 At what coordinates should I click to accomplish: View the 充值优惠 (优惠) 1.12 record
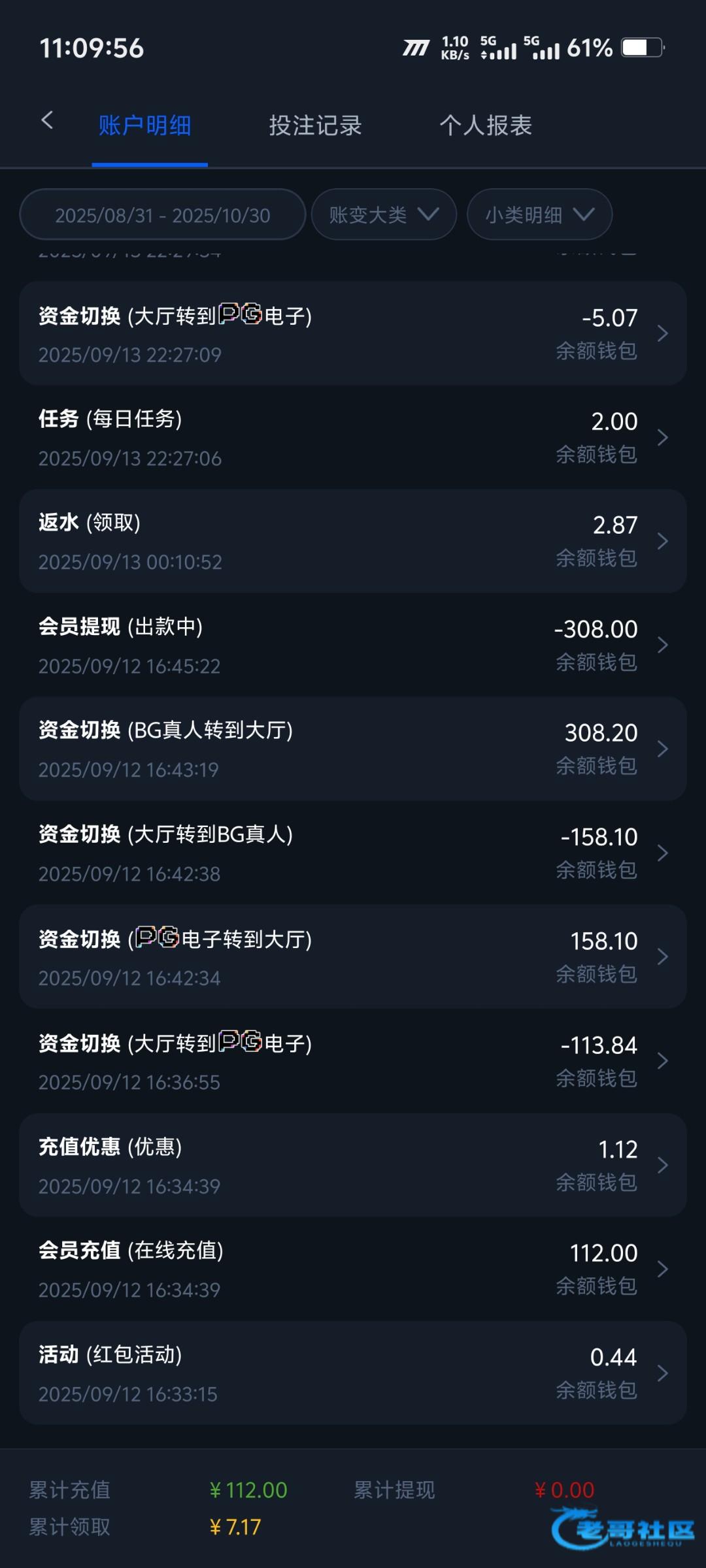click(353, 1165)
